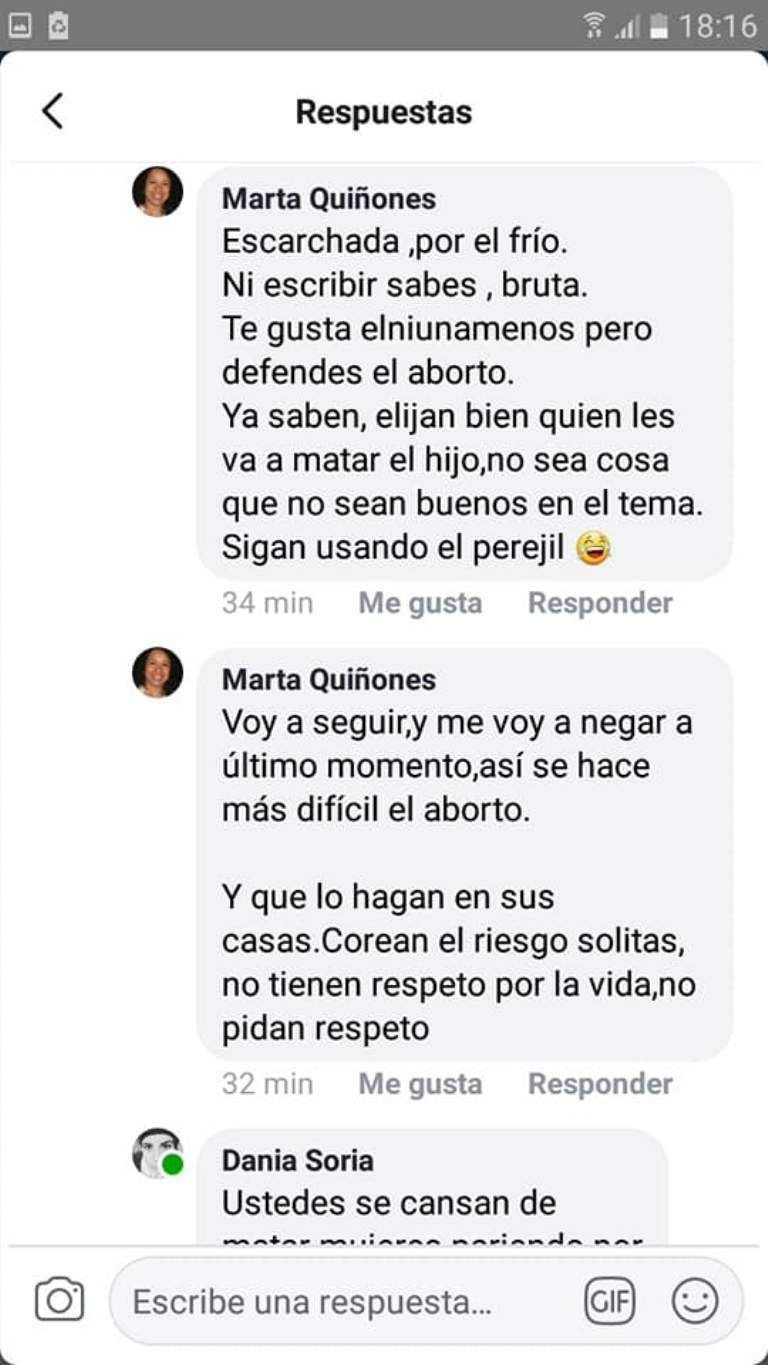Like Marta's comment about Escarchada

[x=420, y=603]
